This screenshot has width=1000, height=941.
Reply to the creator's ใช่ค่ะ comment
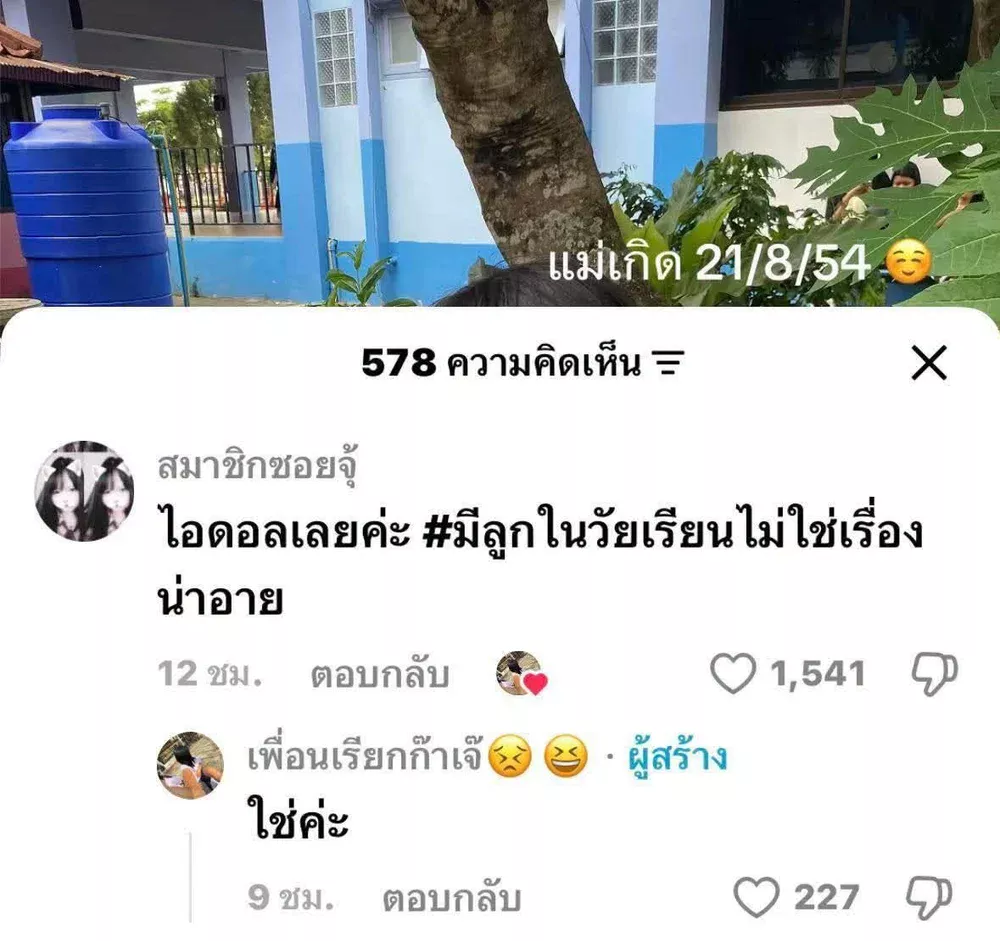point(451,898)
